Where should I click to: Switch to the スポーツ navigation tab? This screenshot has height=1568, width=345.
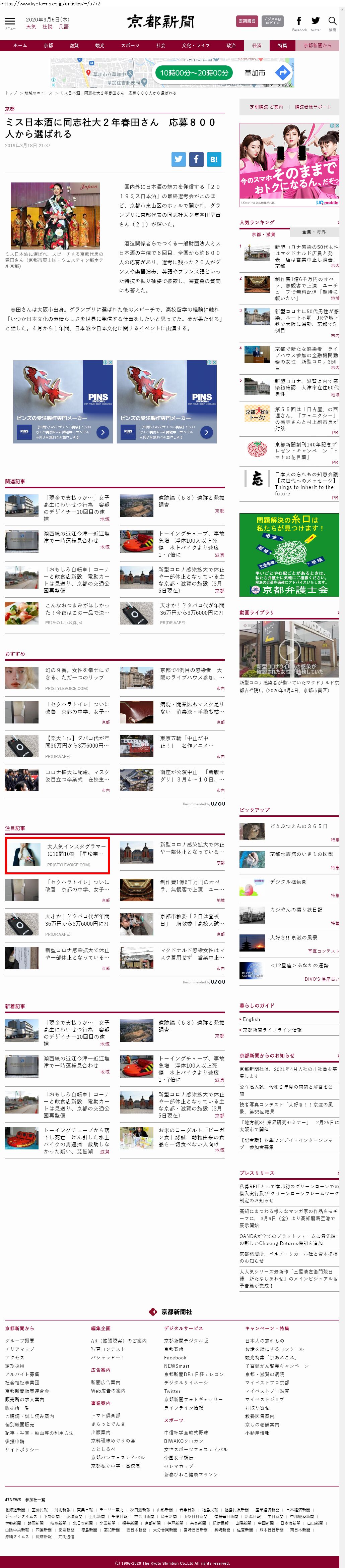coord(130,46)
